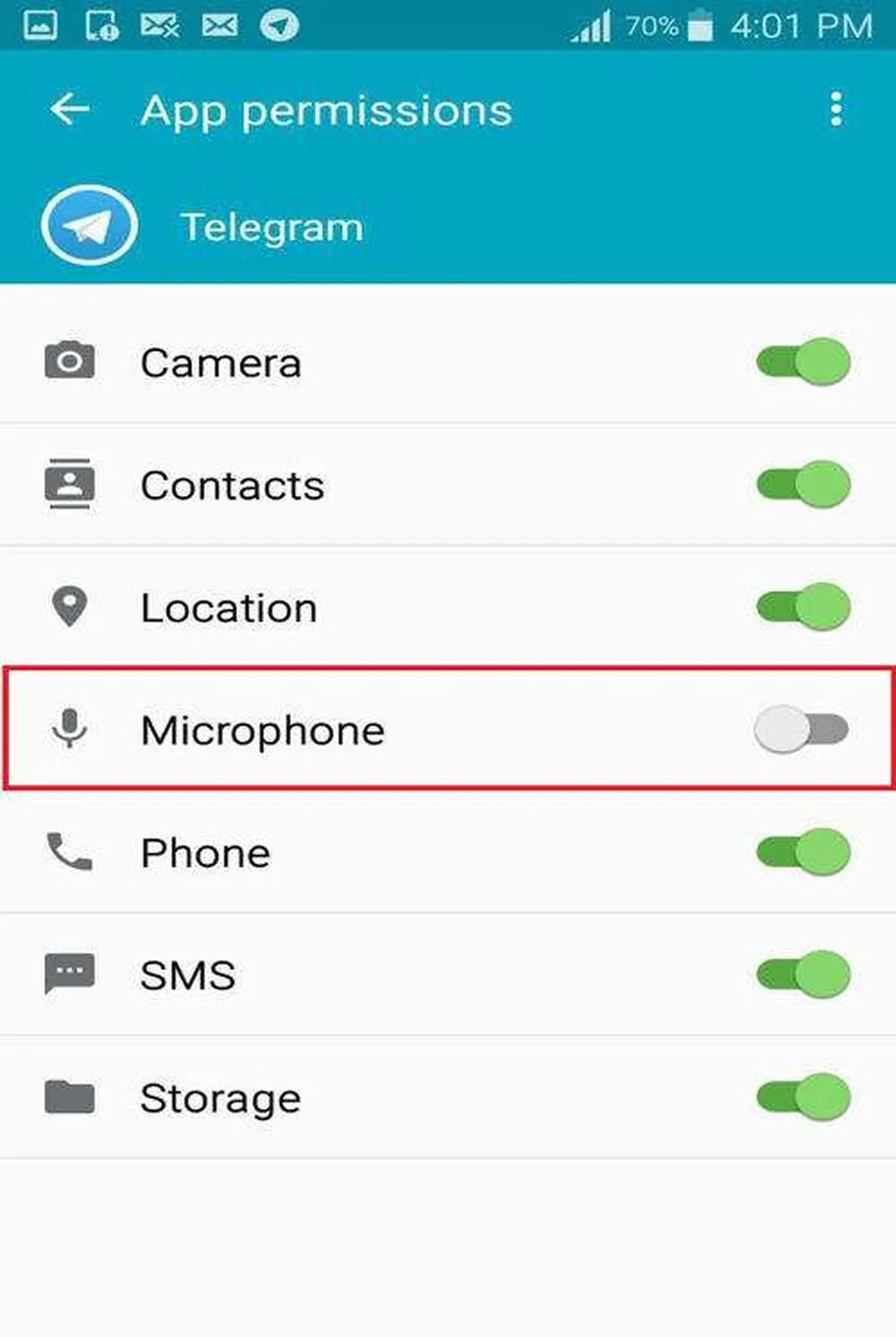Turn off the Contacts permission

click(x=802, y=484)
